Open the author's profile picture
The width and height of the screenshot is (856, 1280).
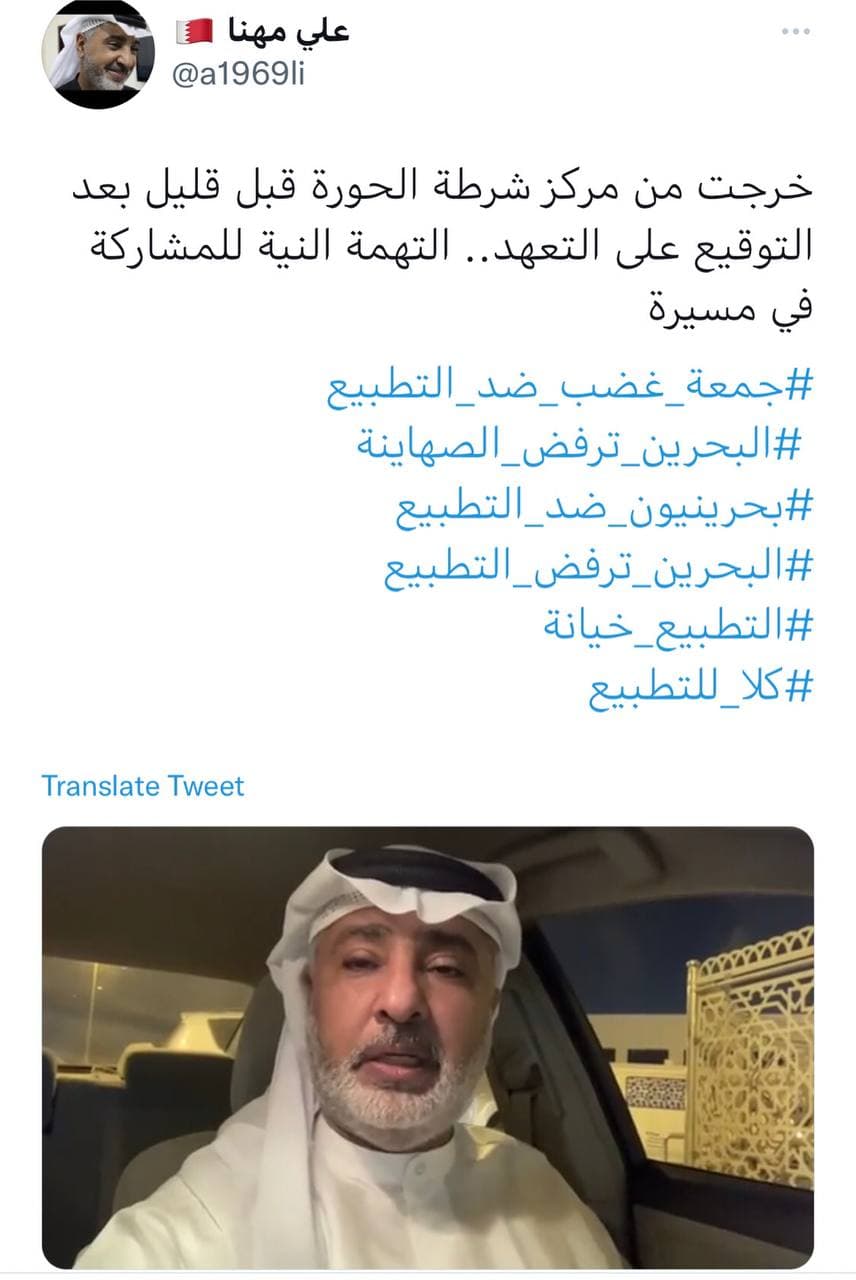96,55
